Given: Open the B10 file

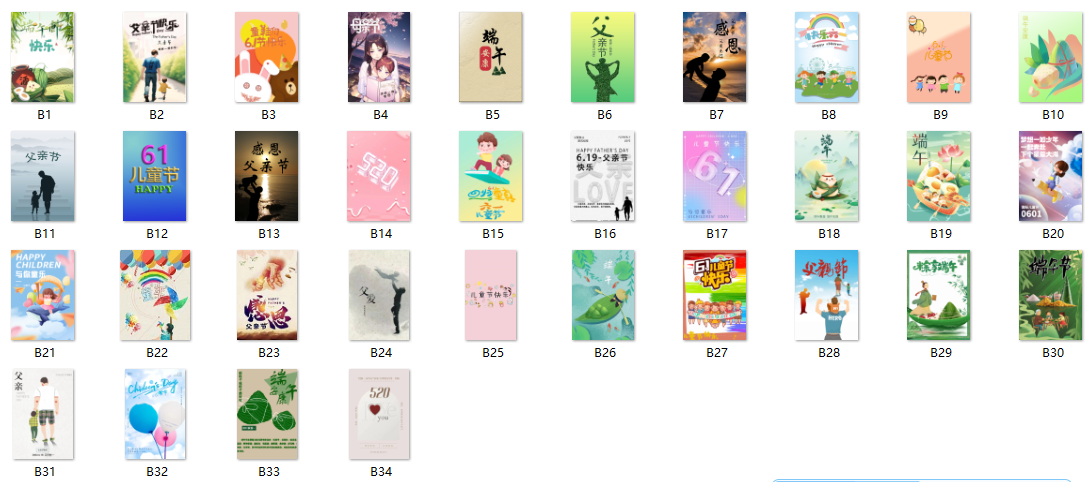Looking at the screenshot, I should [1051, 57].
